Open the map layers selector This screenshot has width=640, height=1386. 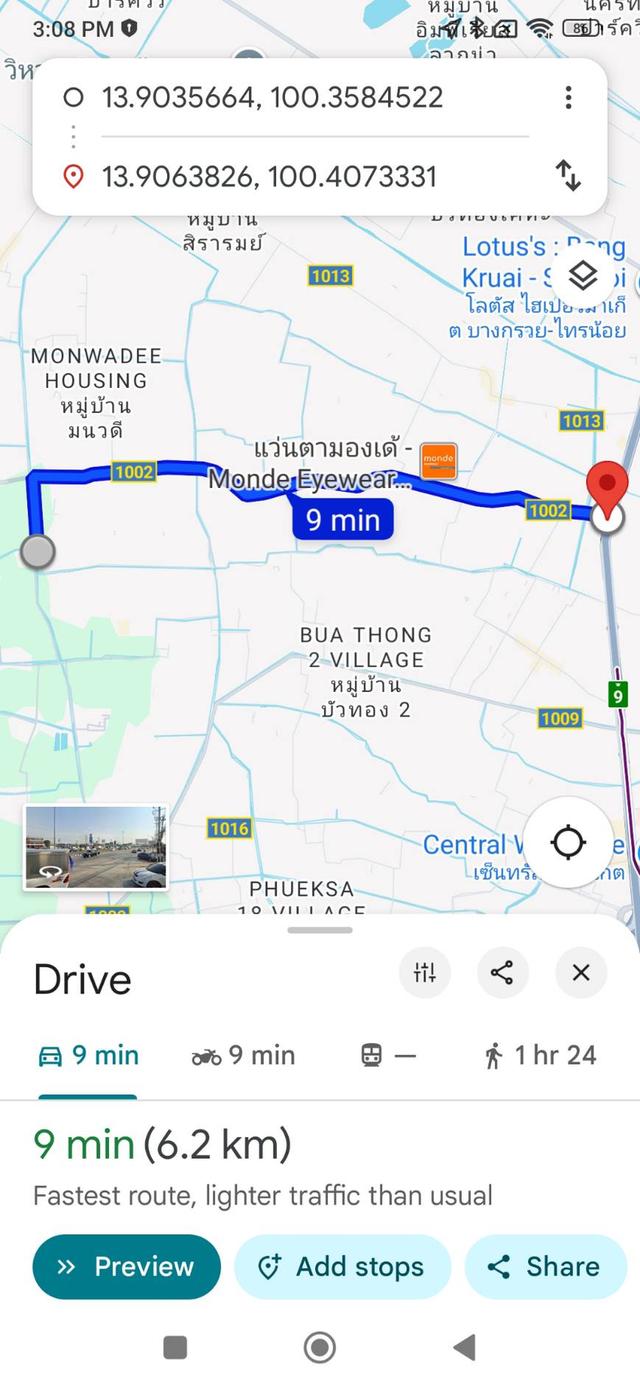click(582, 275)
